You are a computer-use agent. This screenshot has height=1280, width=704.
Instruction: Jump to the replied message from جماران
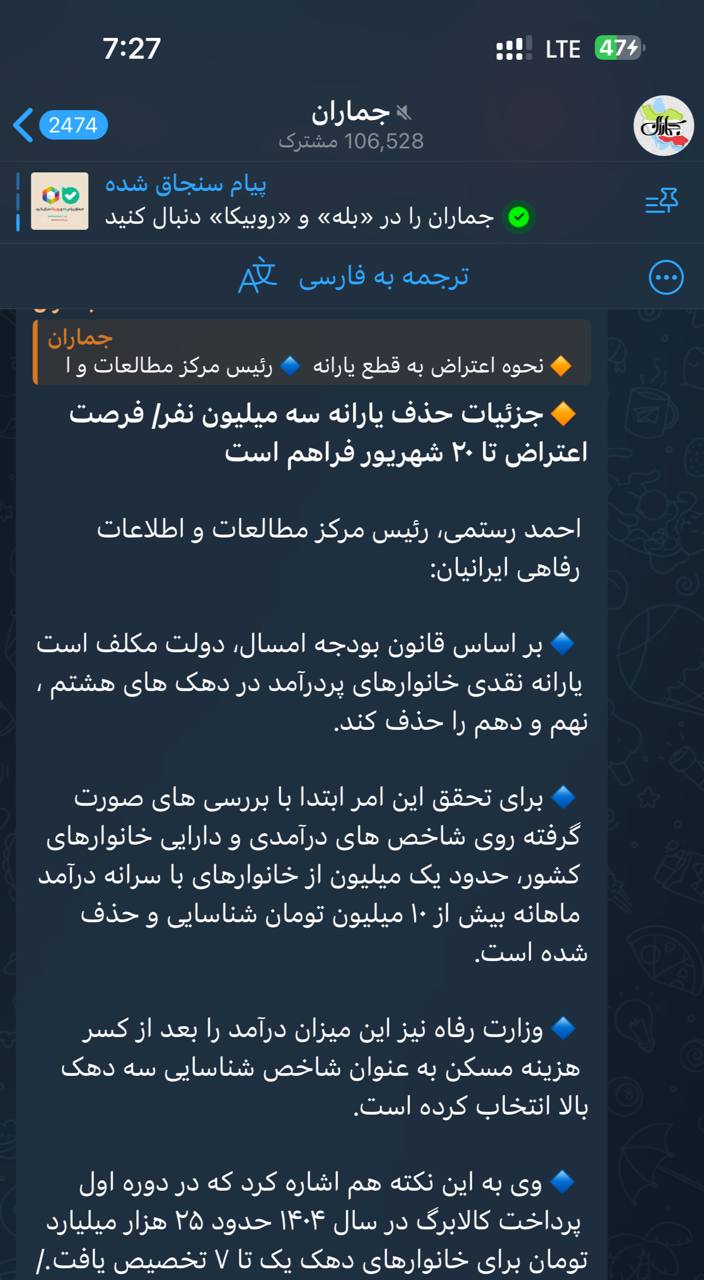pyautogui.click(x=310, y=352)
